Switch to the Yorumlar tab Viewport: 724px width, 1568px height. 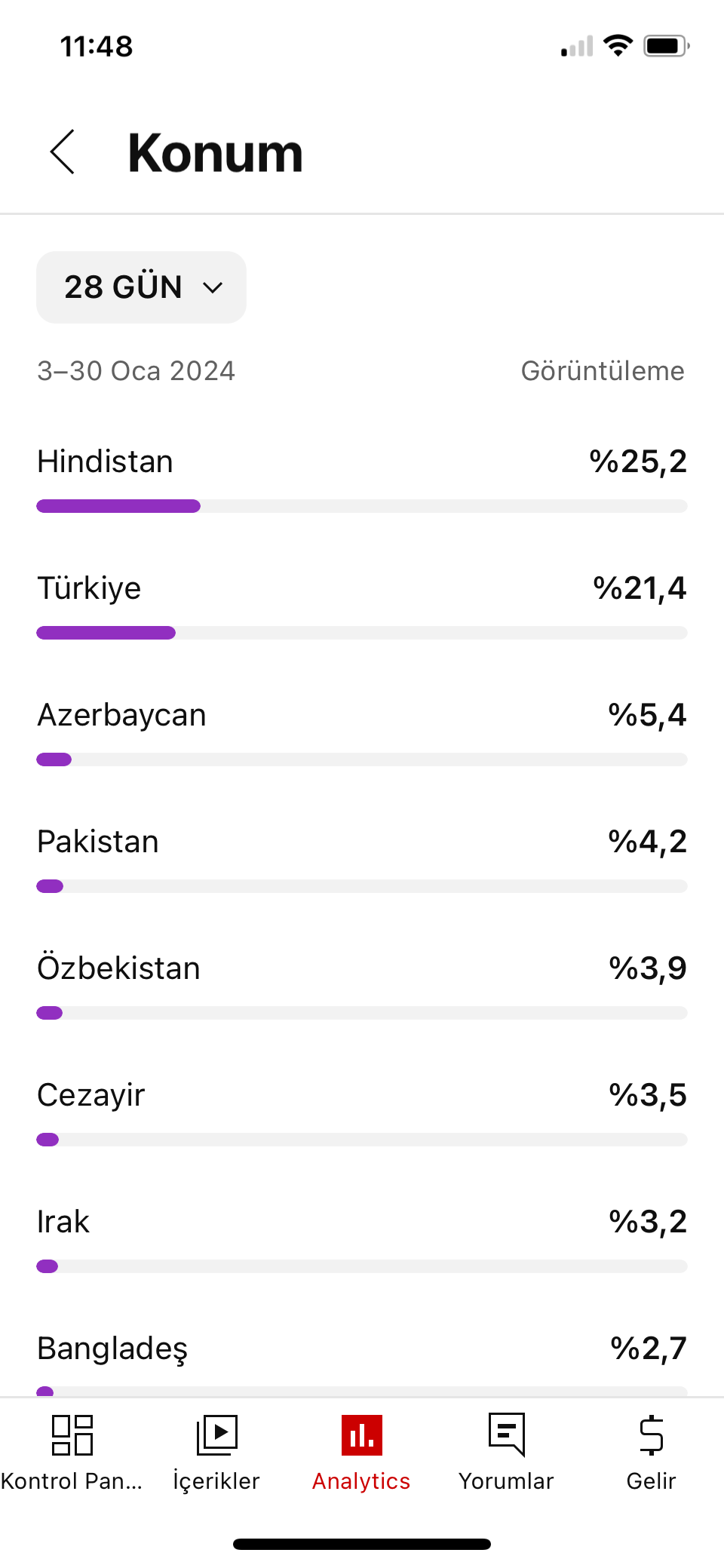507,1453
